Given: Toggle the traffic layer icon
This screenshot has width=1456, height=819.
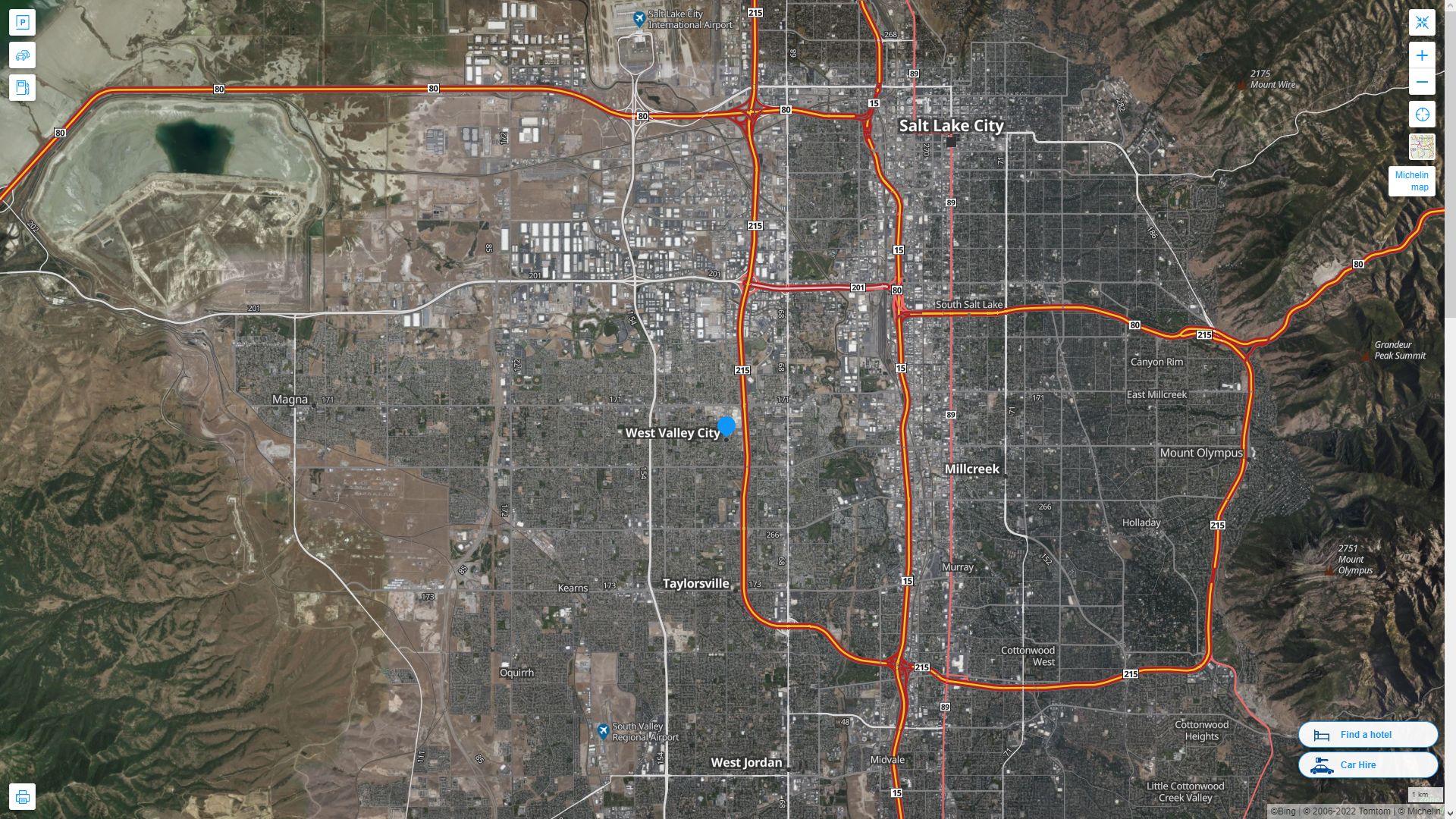Looking at the screenshot, I should click(x=22, y=55).
